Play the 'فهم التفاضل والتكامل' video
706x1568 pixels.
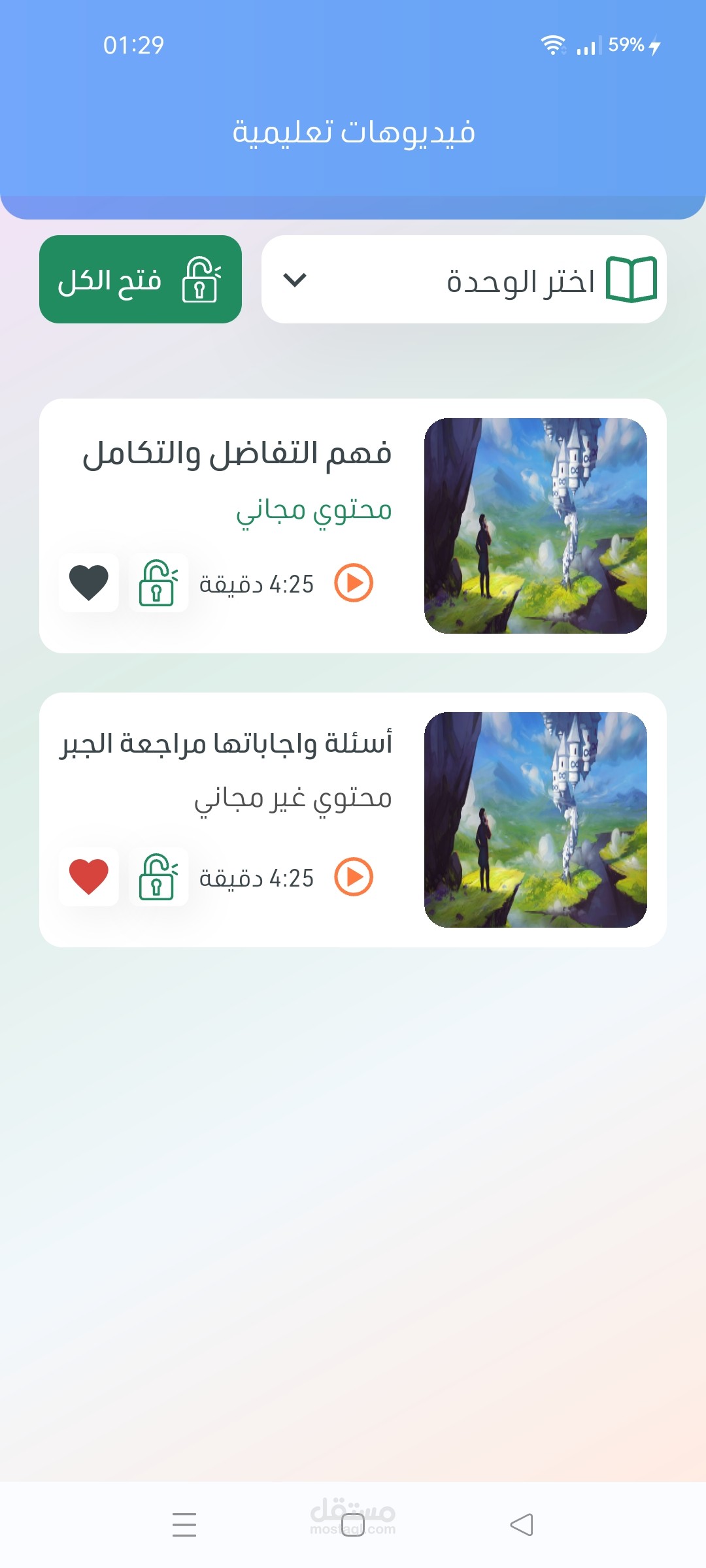click(354, 583)
